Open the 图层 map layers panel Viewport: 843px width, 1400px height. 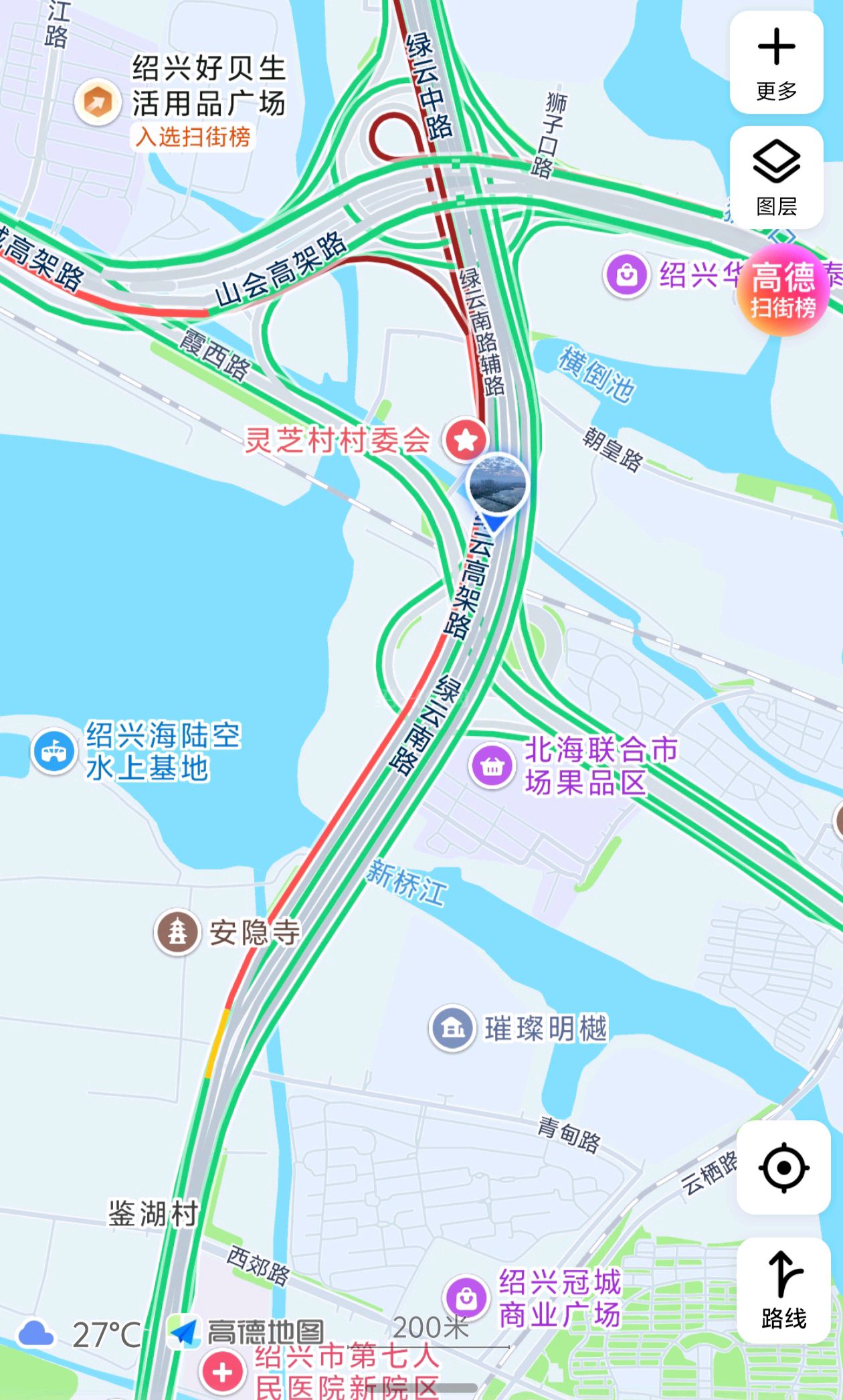pyautogui.click(x=776, y=178)
